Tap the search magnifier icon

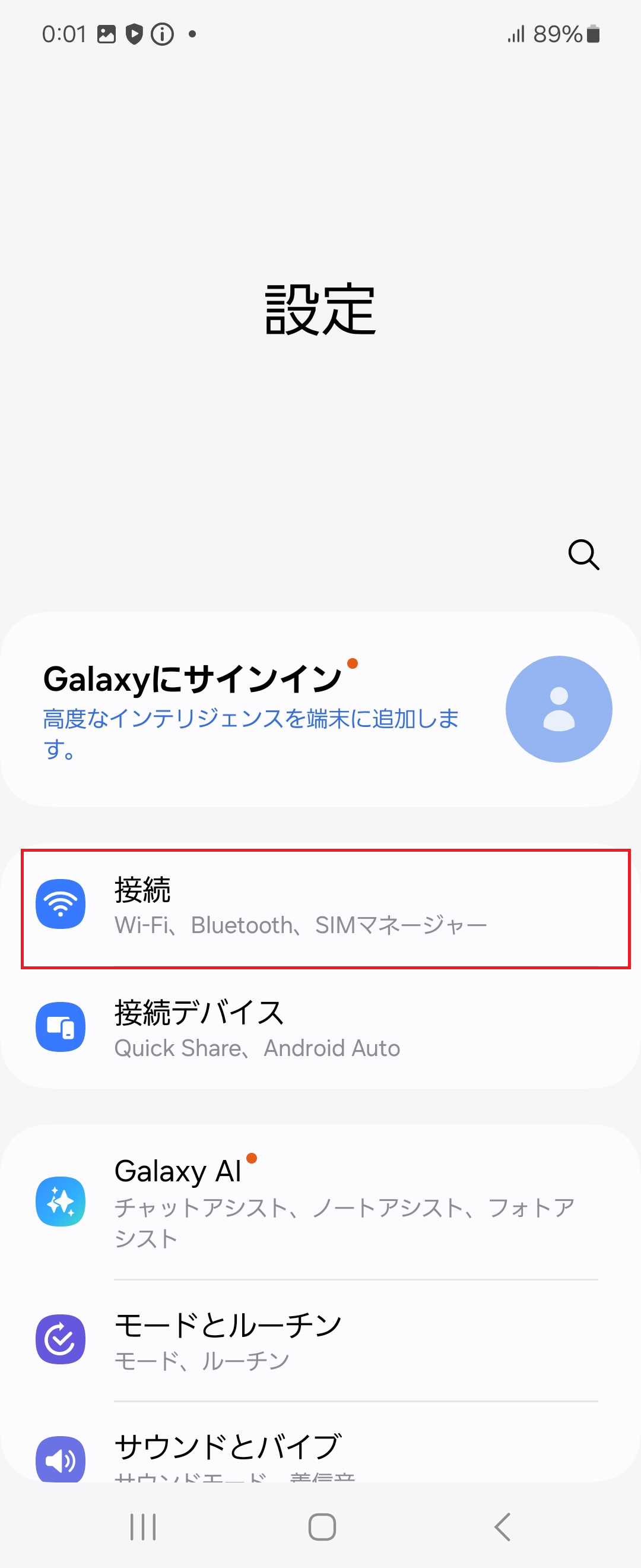pyautogui.click(x=583, y=555)
